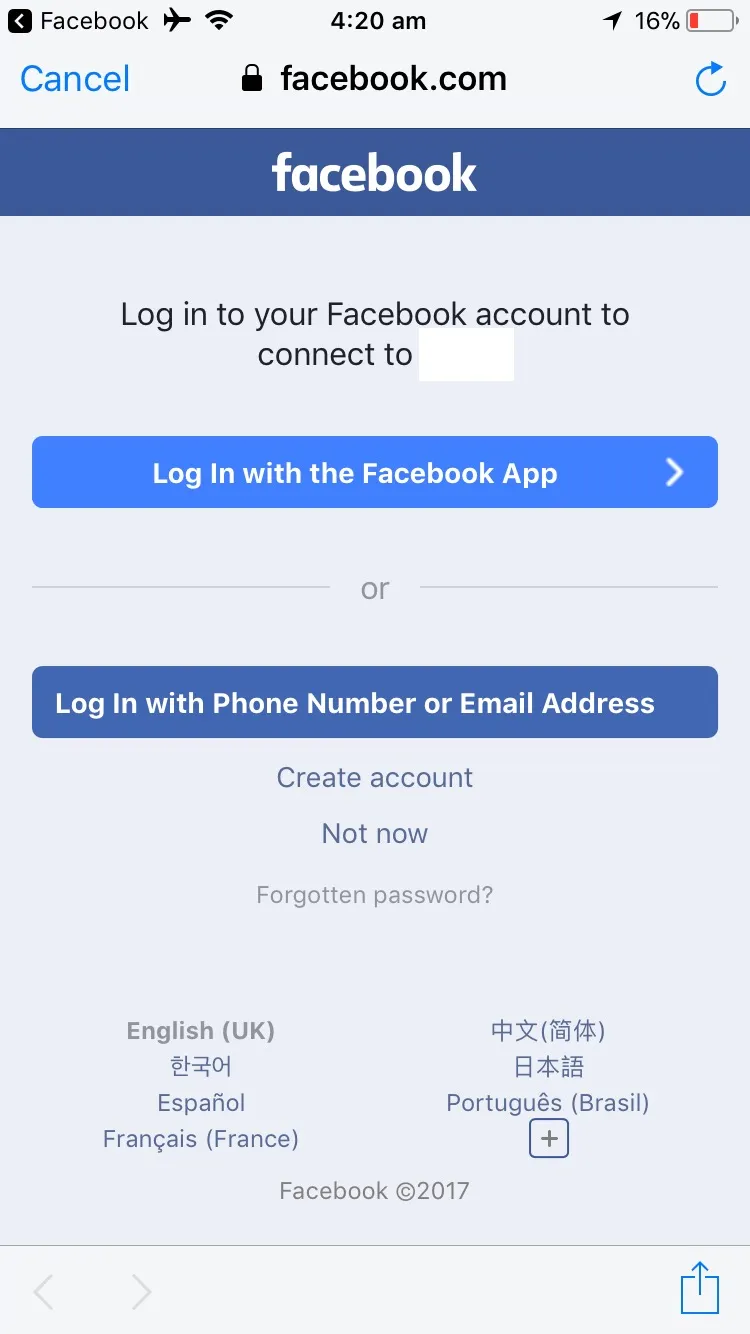
Task: Open the Forgotten password link
Action: (375, 894)
